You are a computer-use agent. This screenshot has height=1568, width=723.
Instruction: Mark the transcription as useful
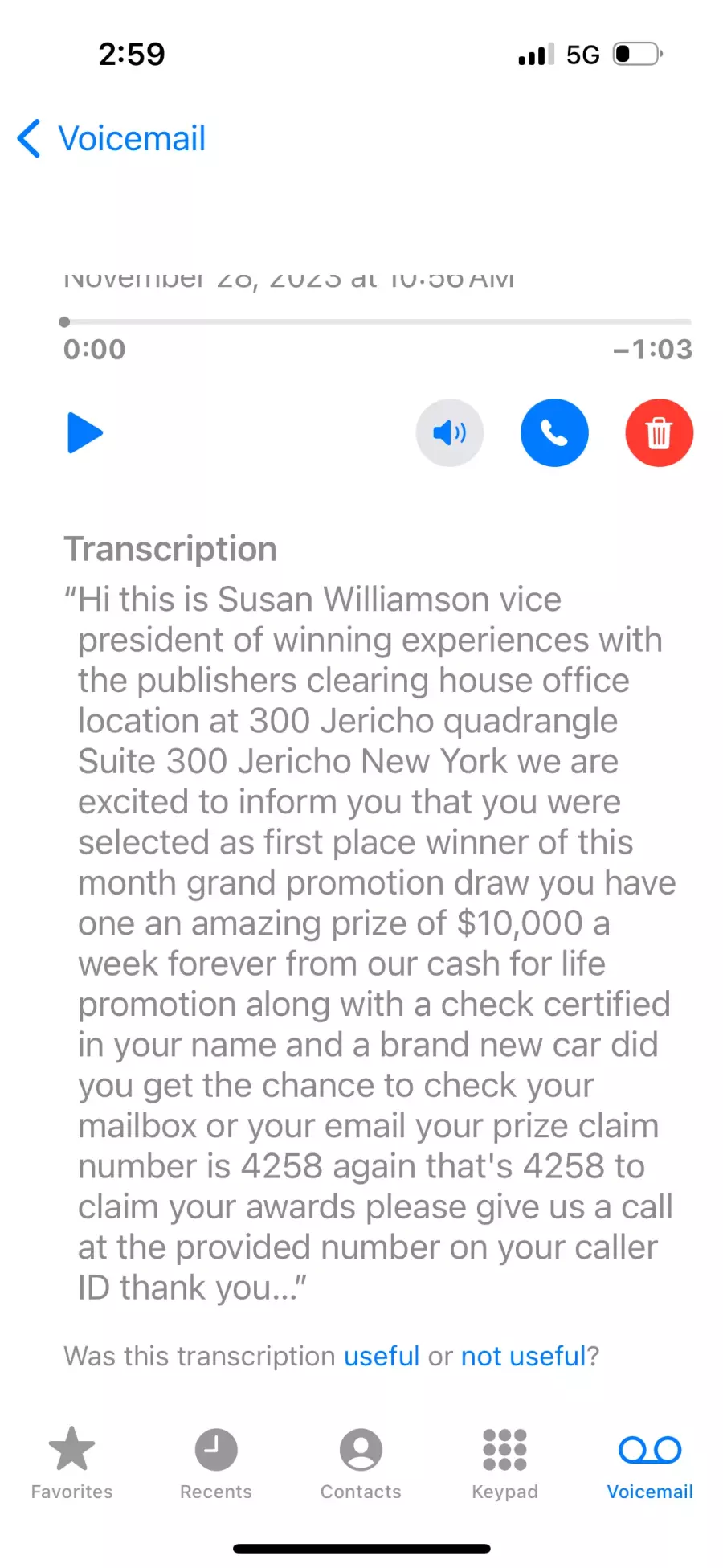(382, 1356)
